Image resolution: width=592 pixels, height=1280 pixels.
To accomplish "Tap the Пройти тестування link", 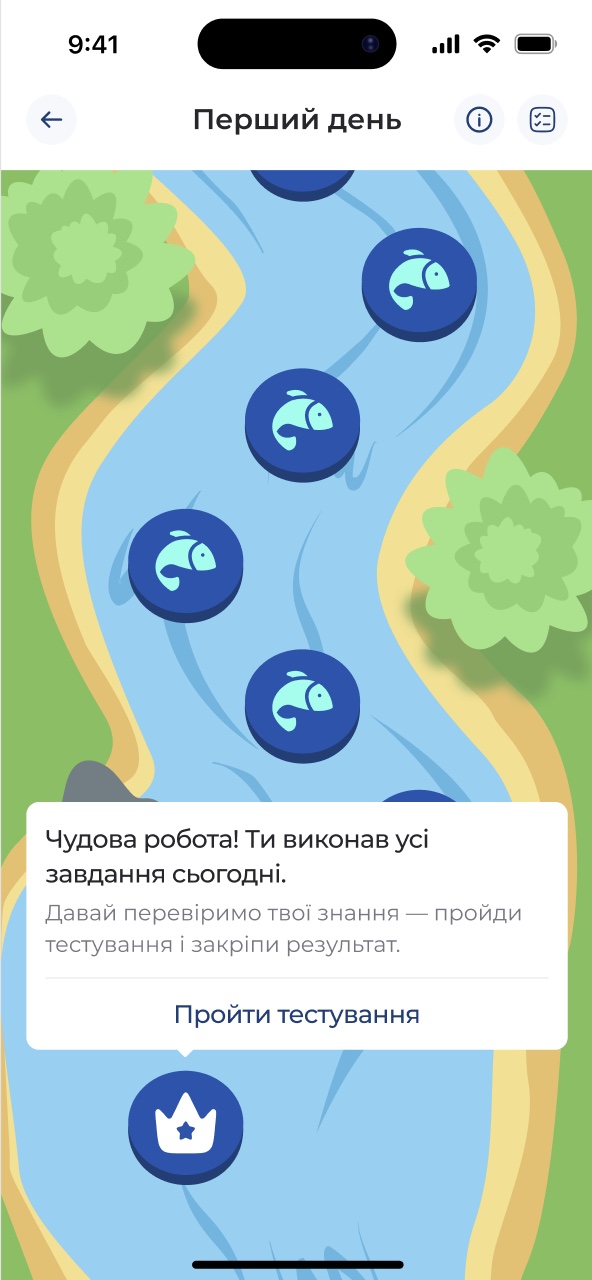I will (297, 1015).
